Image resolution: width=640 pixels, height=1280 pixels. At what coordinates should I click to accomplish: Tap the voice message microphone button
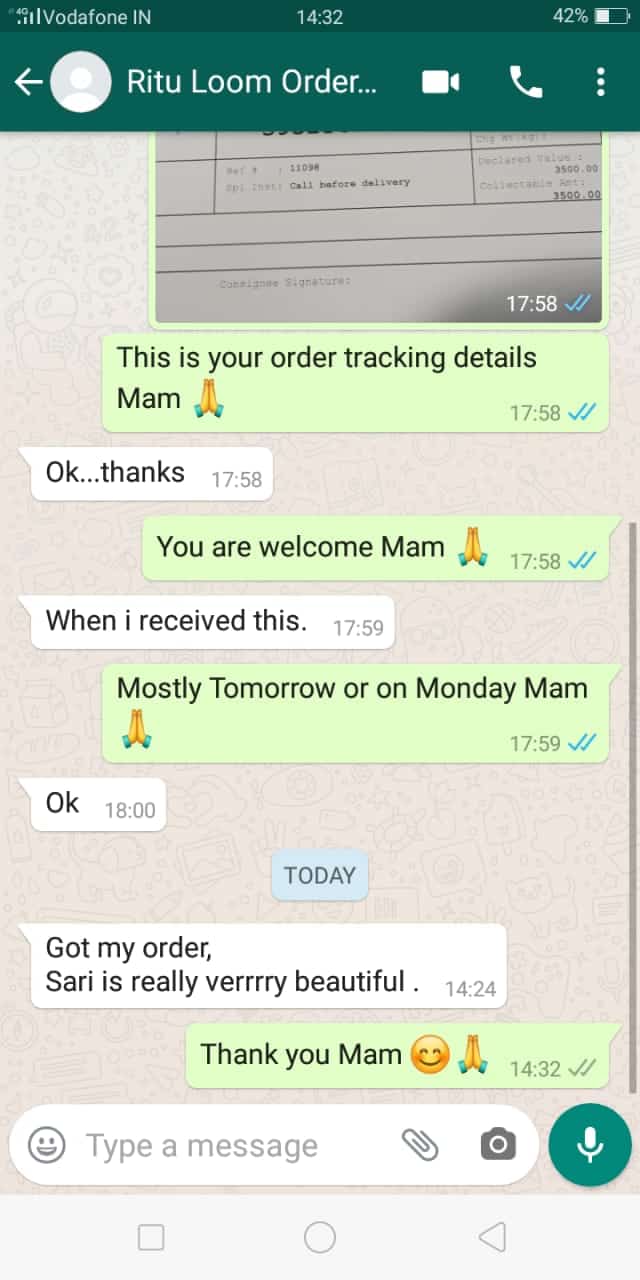tap(590, 1145)
